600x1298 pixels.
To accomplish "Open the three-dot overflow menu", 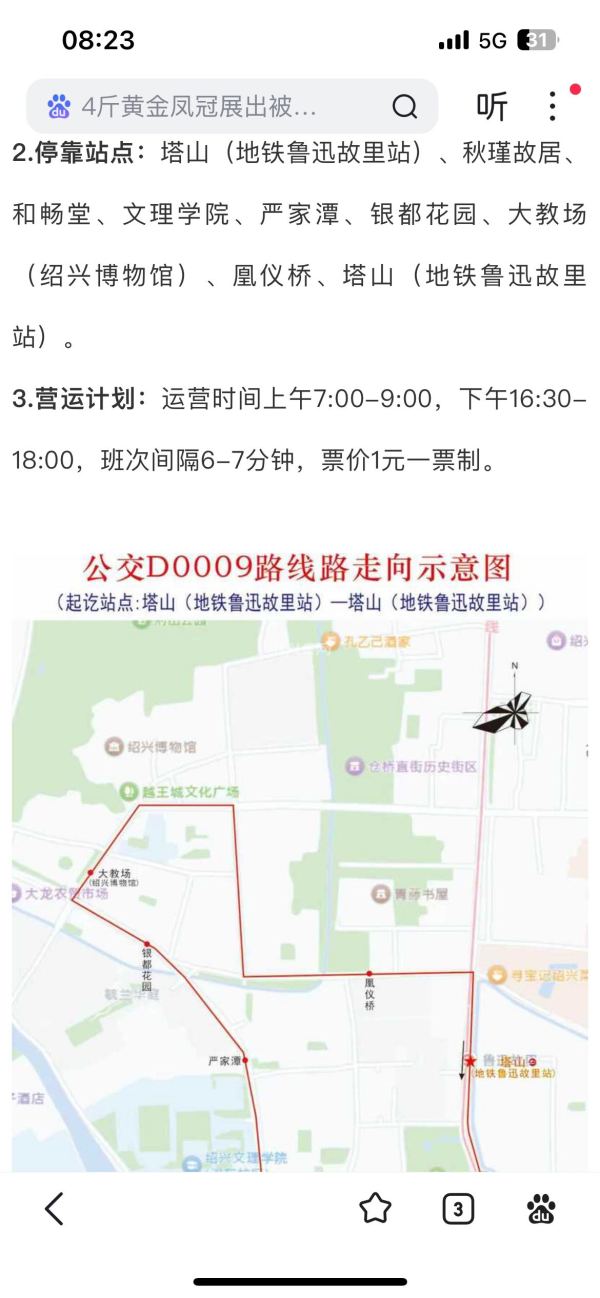I will pyautogui.click(x=552, y=106).
